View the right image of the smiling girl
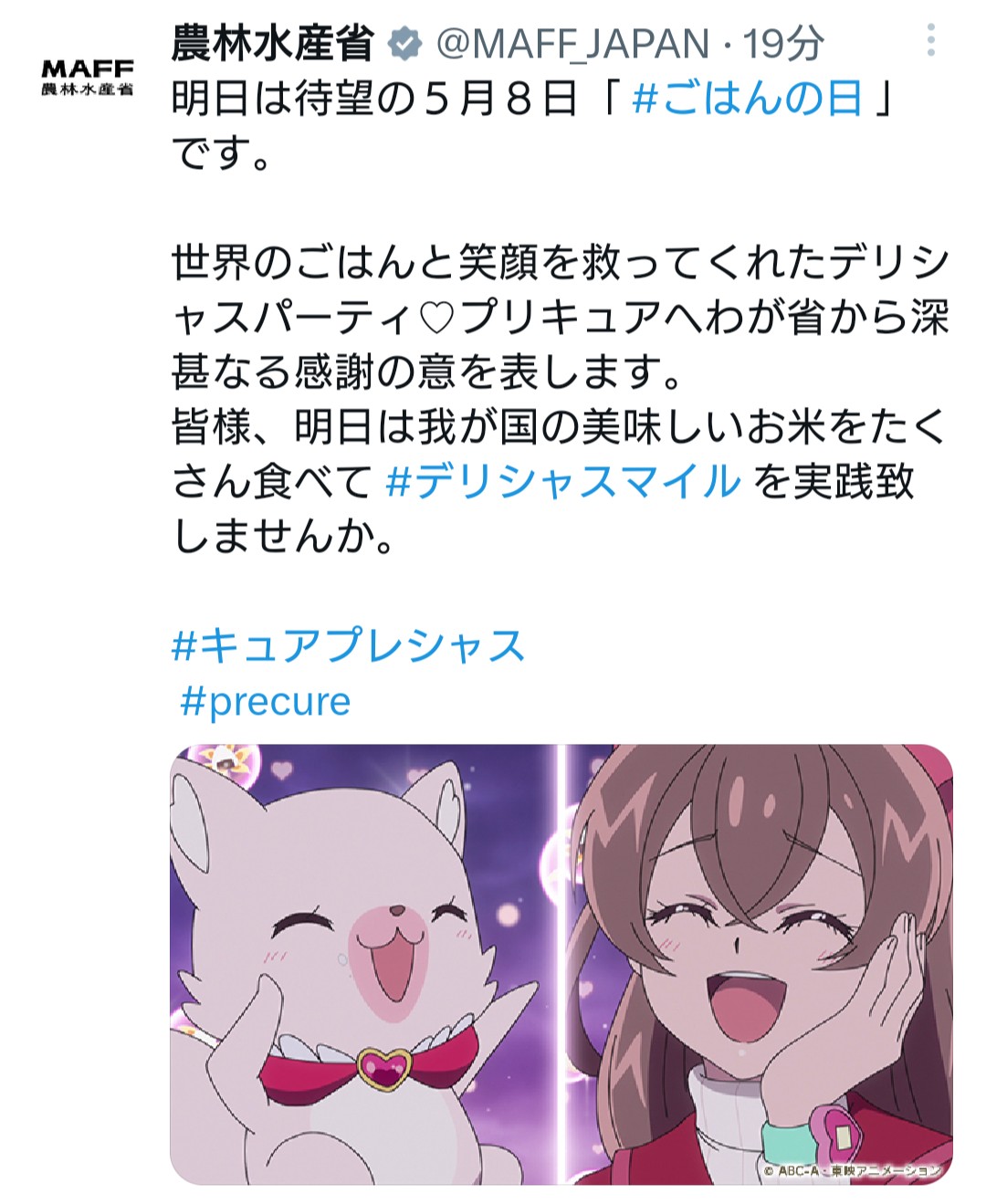The height and width of the screenshot is (1204, 986). click(x=760, y=963)
